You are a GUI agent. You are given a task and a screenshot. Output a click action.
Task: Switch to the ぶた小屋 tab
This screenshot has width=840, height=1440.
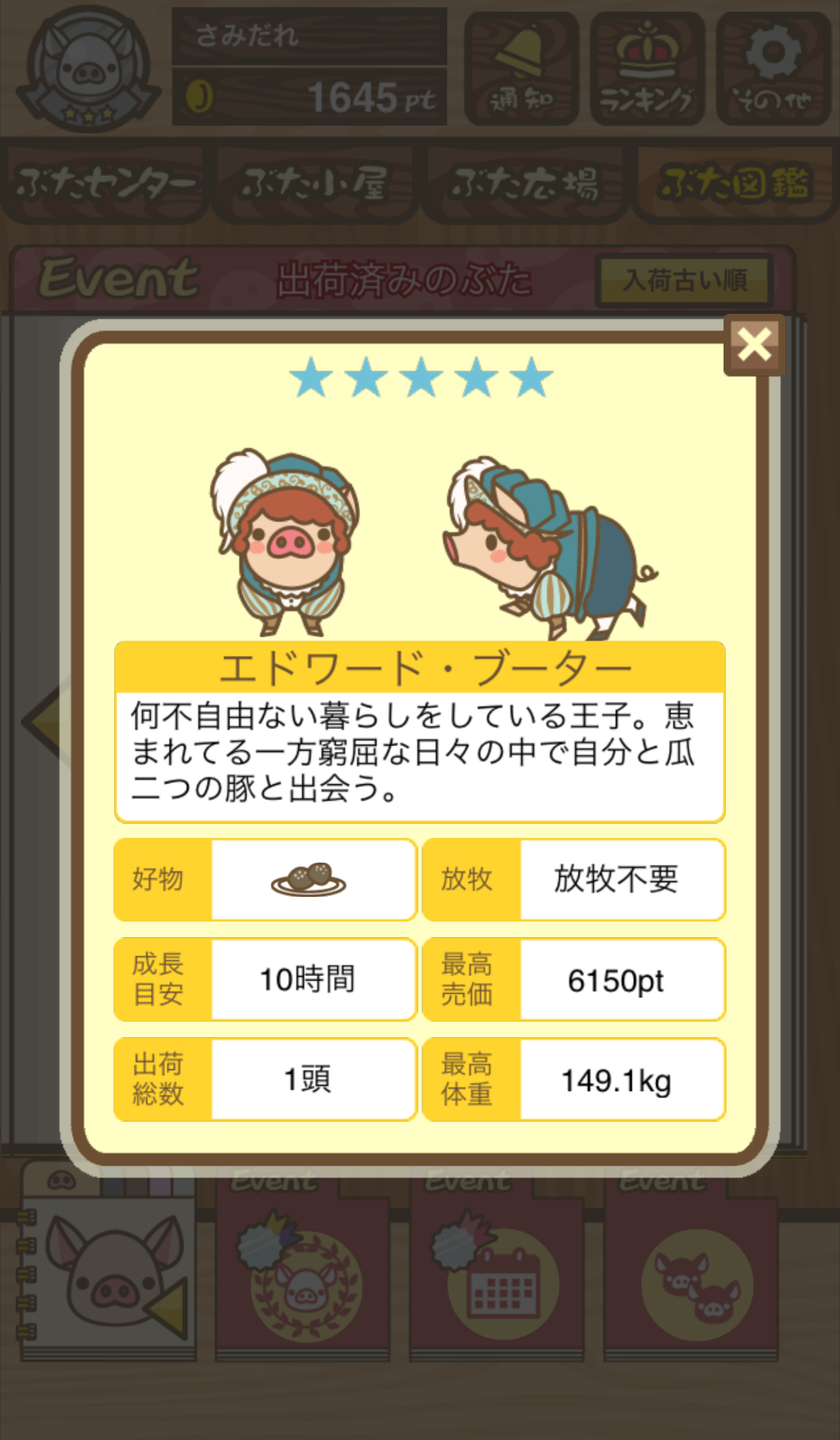pyautogui.click(x=315, y=185)
